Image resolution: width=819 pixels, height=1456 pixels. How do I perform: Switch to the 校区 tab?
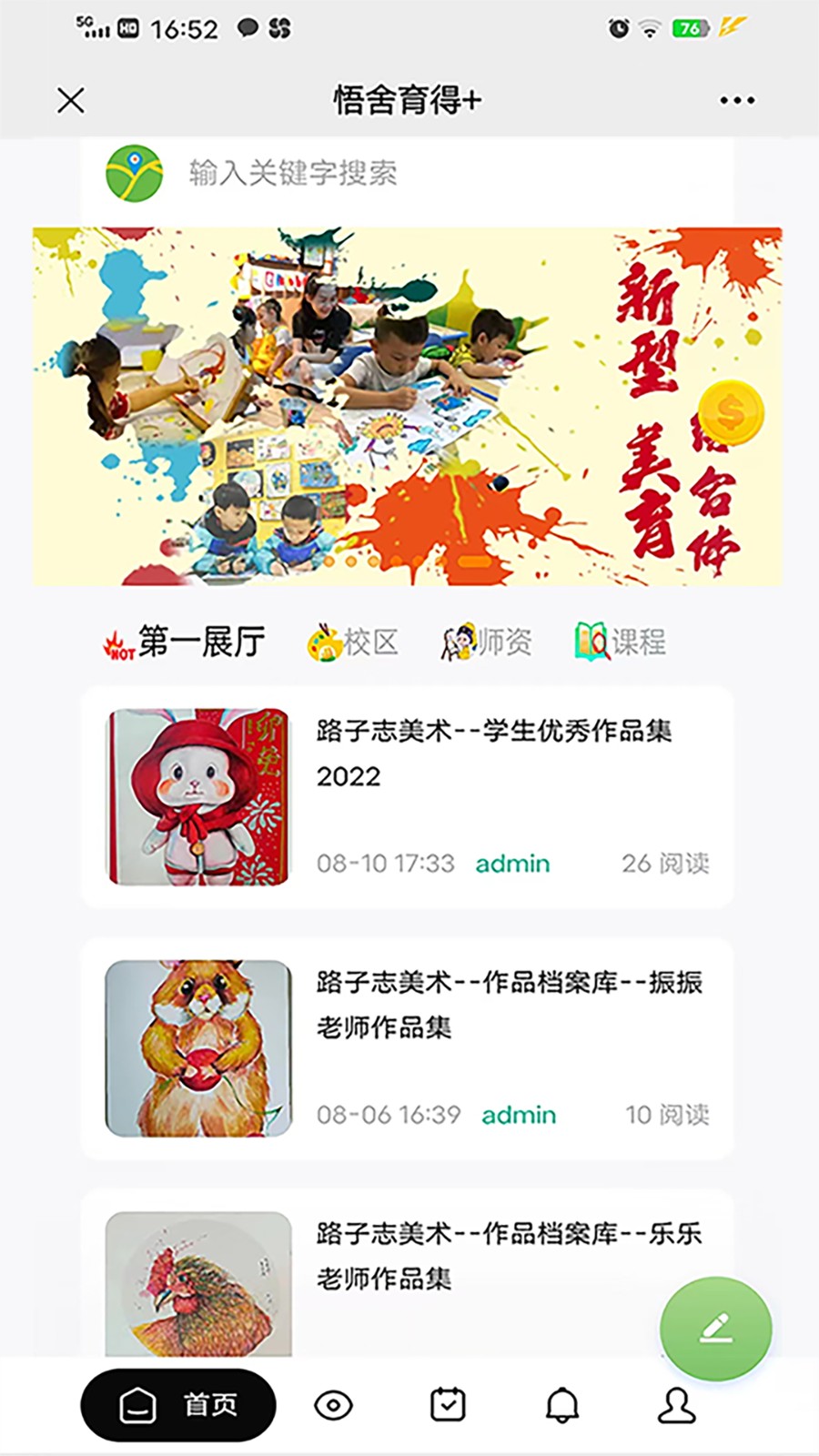353,642
